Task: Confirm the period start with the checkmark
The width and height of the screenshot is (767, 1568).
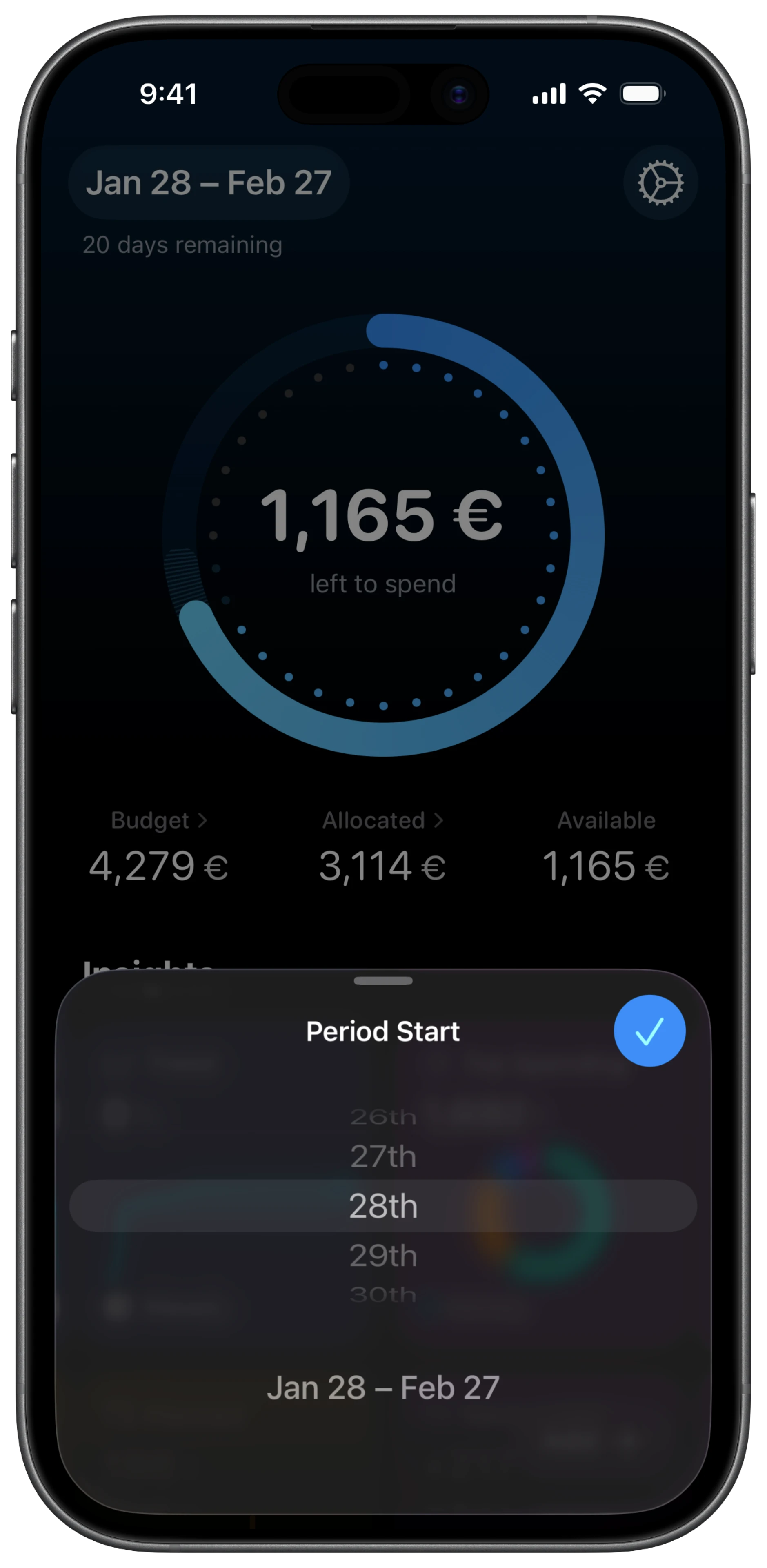Action: click(x=649, y=1031)
